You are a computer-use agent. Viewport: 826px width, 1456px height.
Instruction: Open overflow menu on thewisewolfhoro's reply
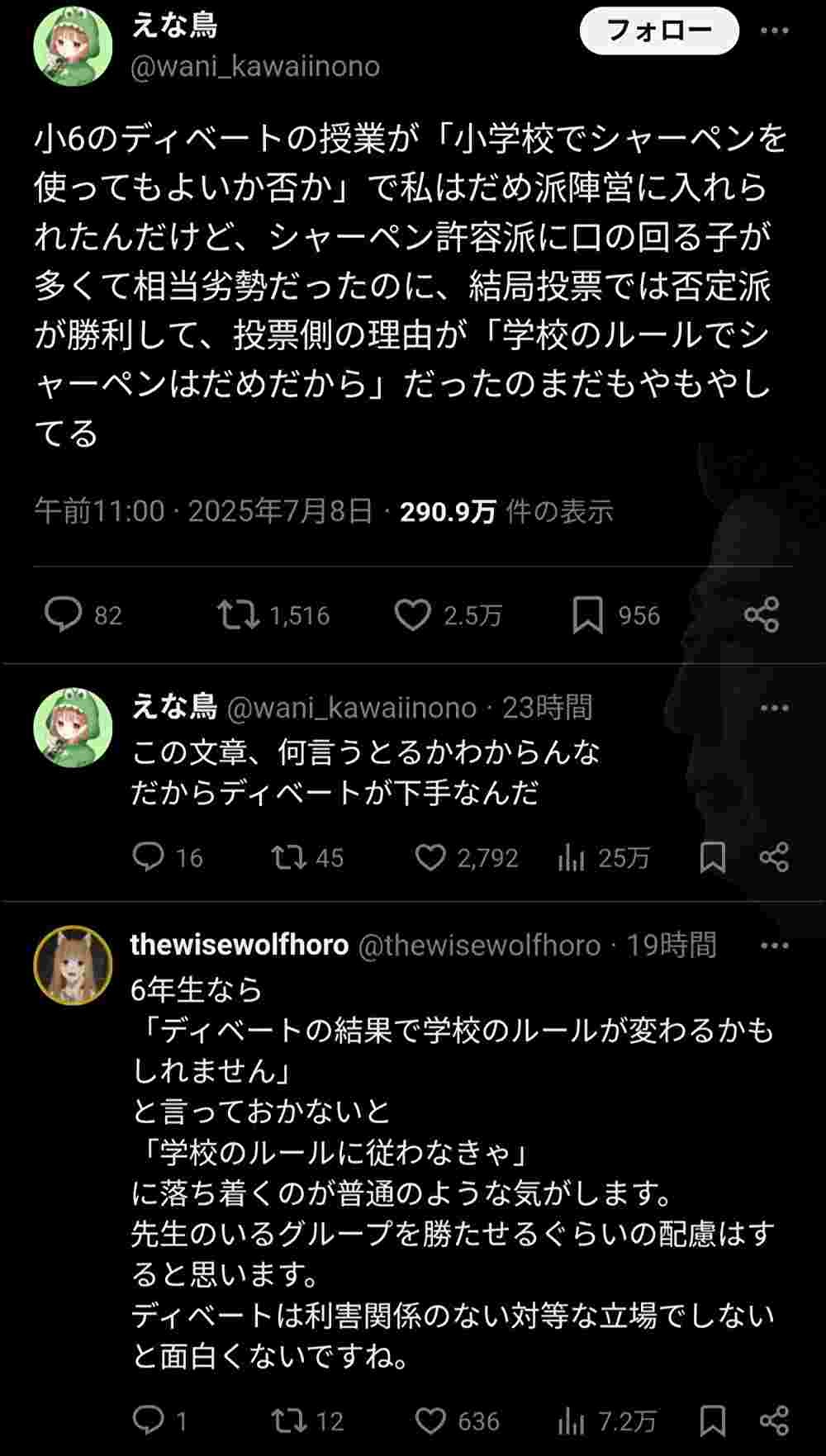coord(774,945)
